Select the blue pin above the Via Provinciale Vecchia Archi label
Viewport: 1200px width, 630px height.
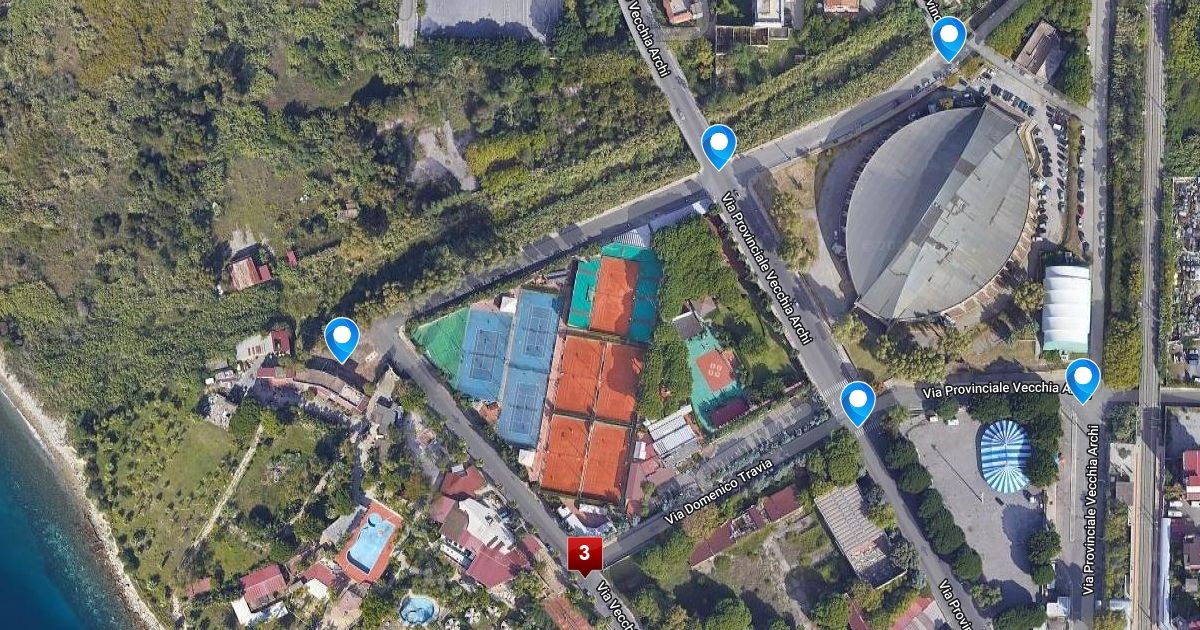click(x=718, y=144)
